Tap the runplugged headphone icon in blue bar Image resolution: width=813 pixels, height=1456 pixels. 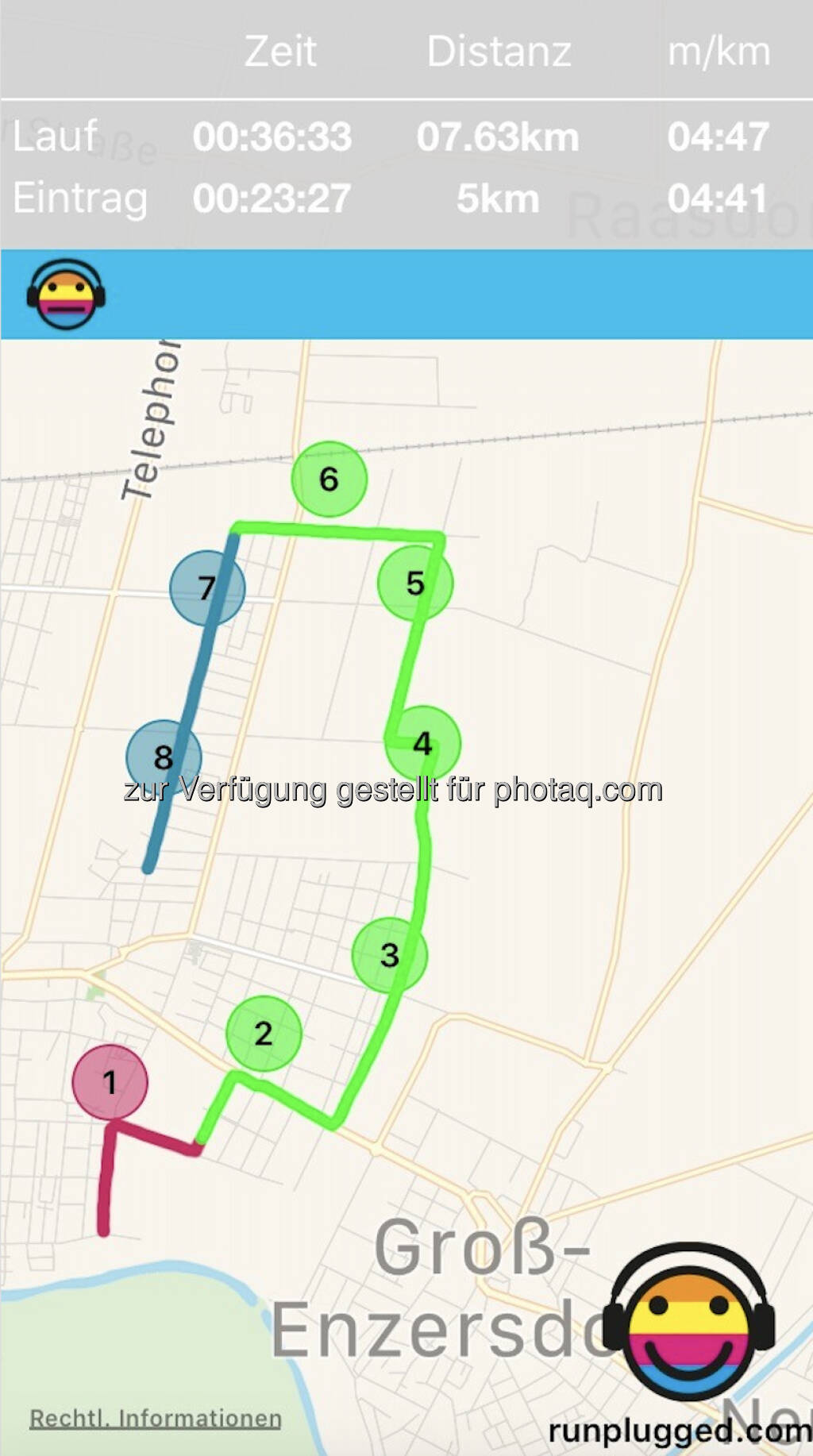(66, 294)
